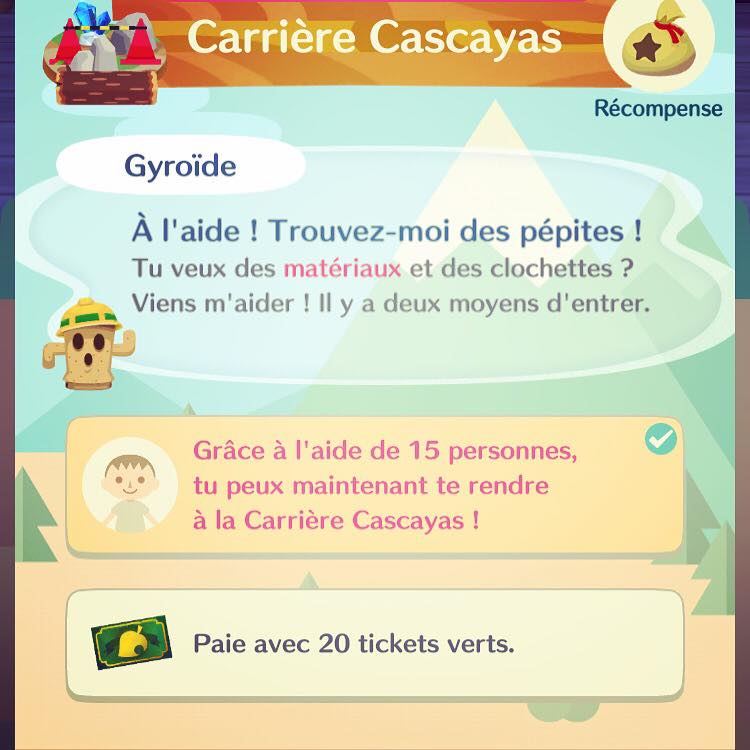Pay with 20 green tickets
The height and width of the screenshot is (750, 750).
point(375,643)
